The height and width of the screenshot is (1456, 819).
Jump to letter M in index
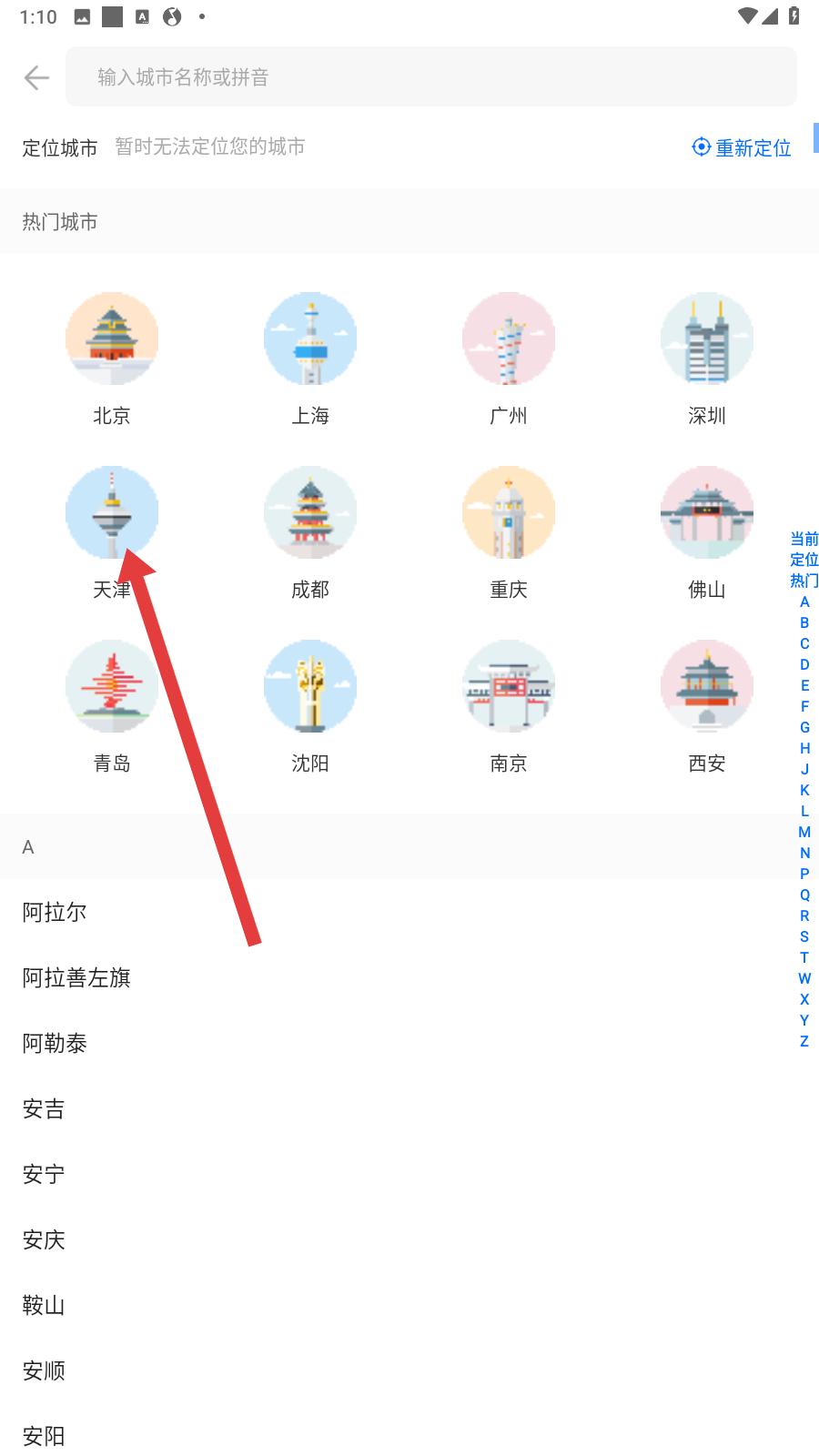pos(804,832)
